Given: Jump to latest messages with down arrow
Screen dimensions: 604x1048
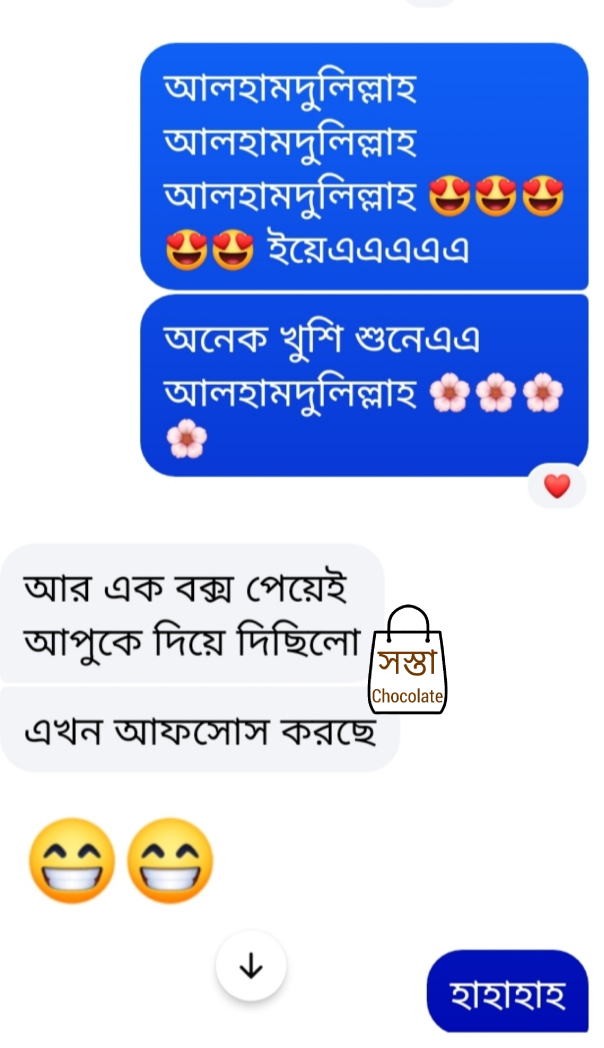Looking at the screenshot, I should 251,966.
